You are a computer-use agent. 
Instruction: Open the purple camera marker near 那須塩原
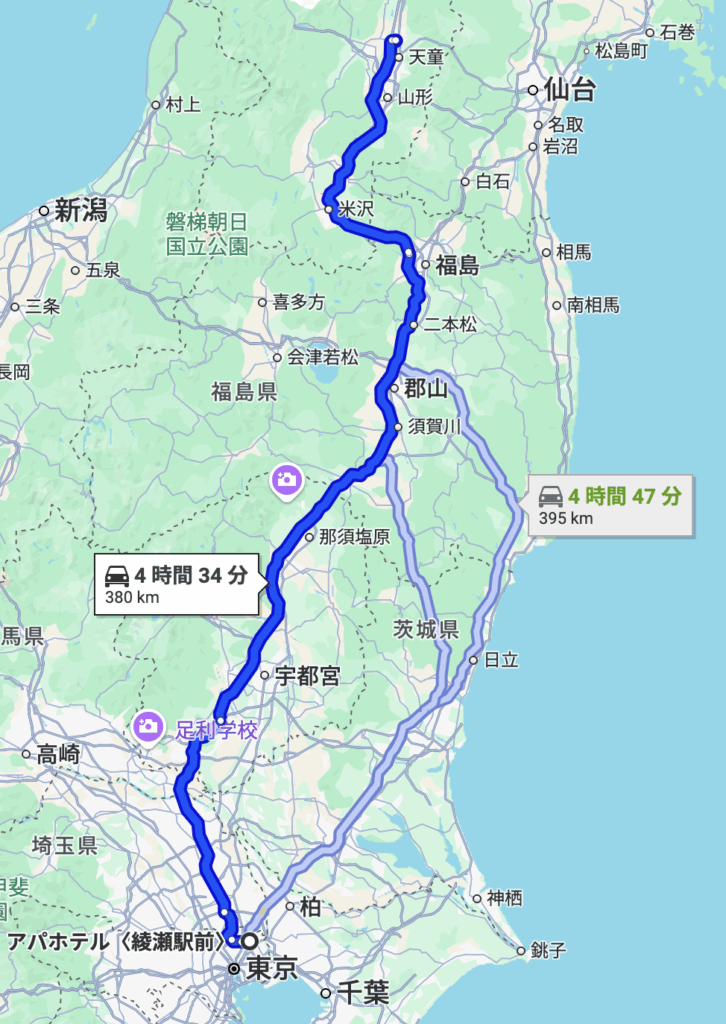coord(286,480)
